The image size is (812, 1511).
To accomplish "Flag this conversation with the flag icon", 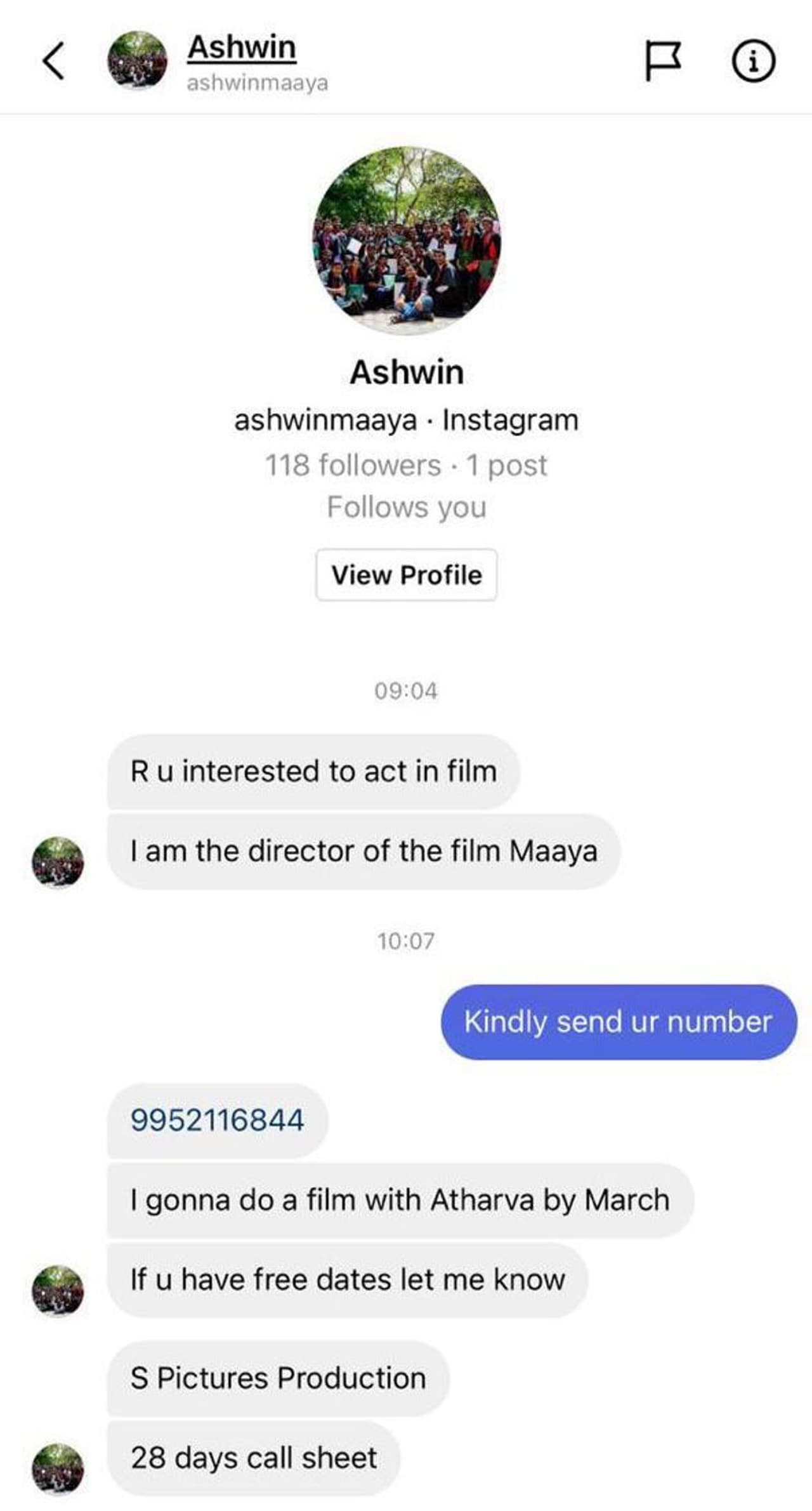I will coord(663,61).
